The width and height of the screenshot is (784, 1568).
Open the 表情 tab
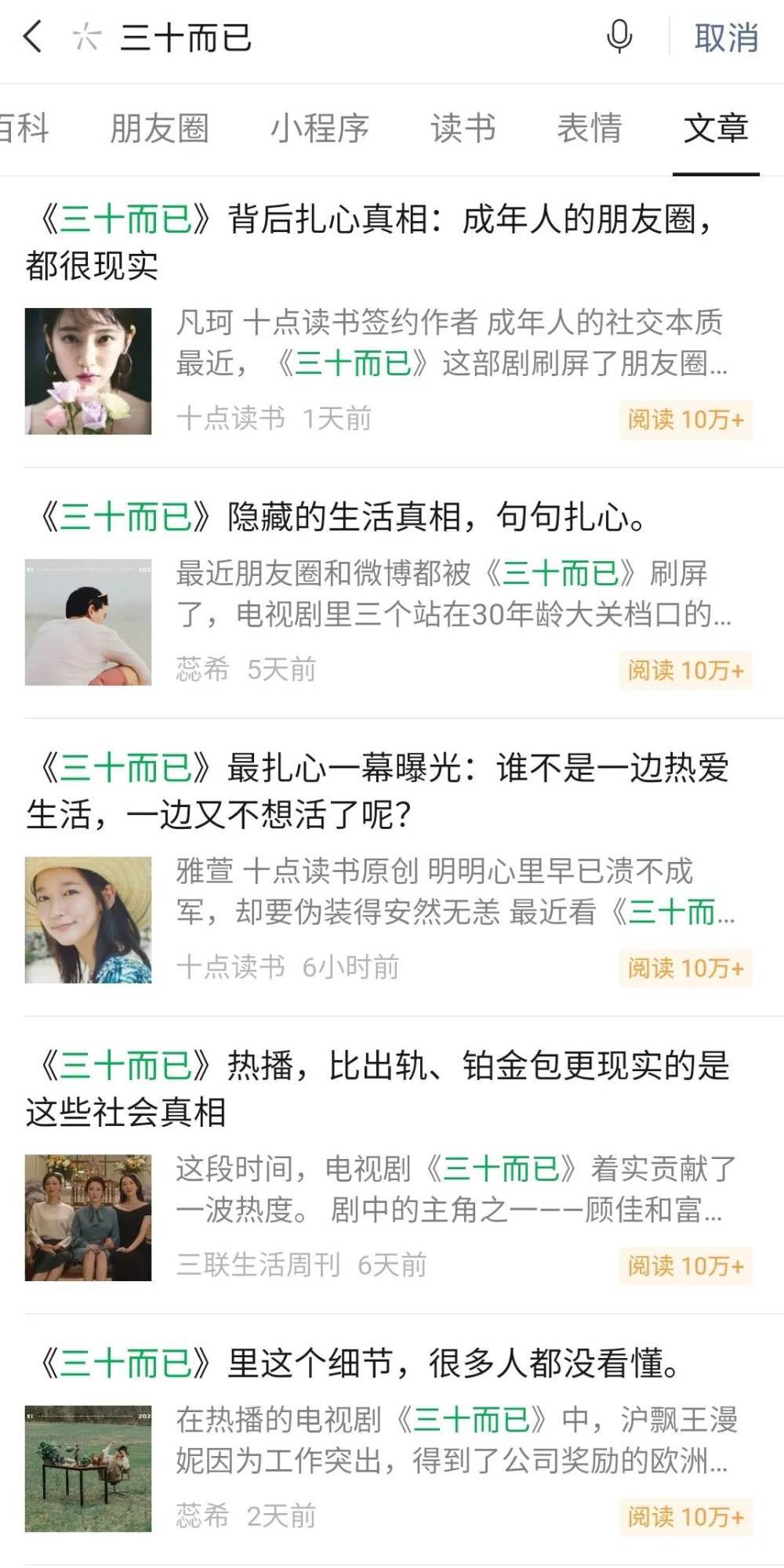coord(588,128)
